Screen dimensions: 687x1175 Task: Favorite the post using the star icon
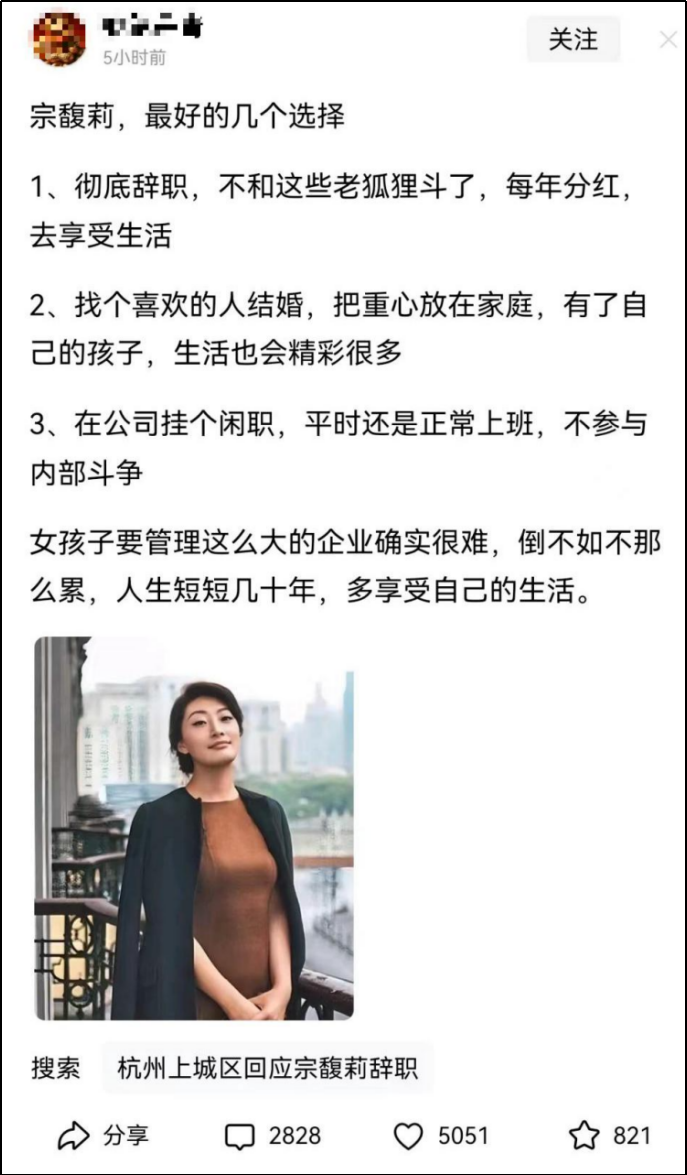(x=584, y=1136)
